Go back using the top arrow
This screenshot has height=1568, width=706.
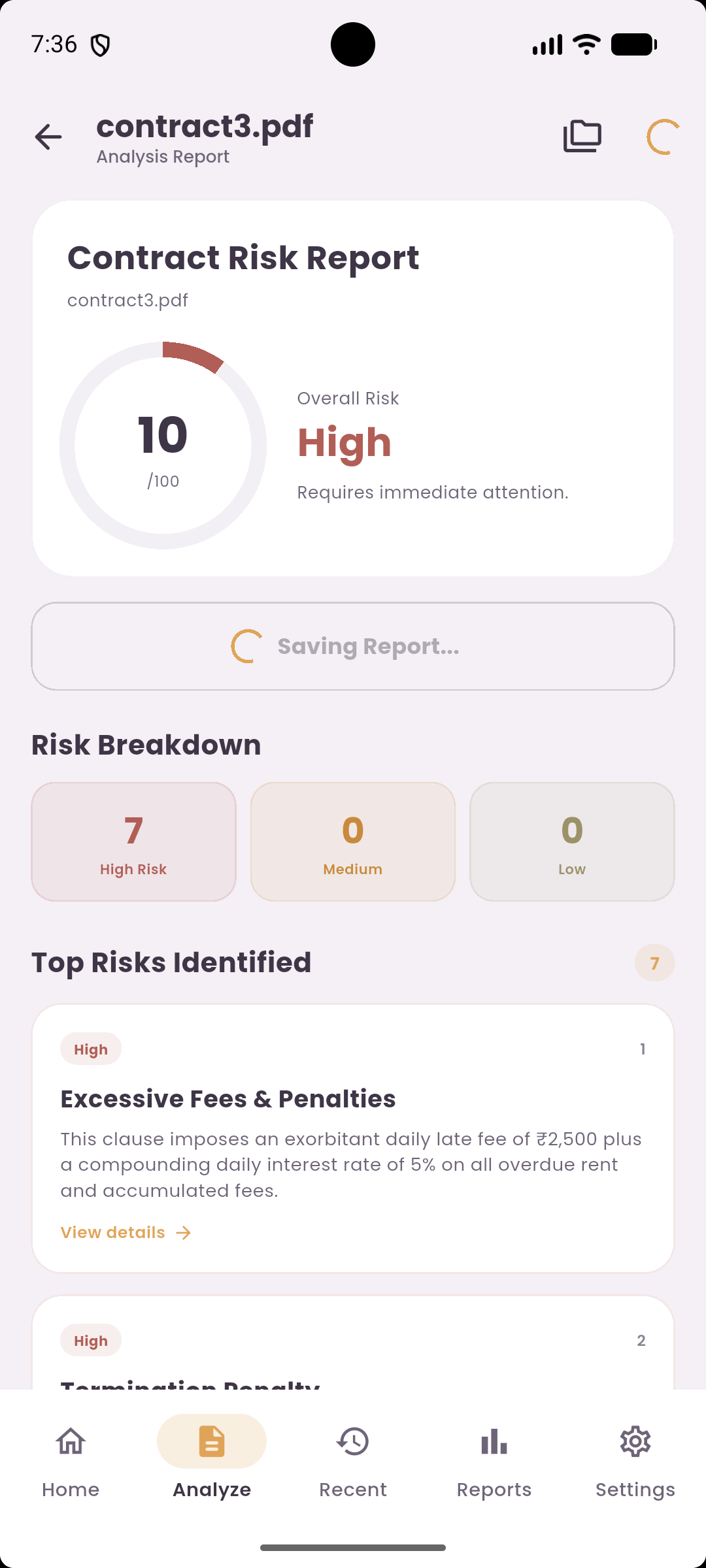(48, 137)
